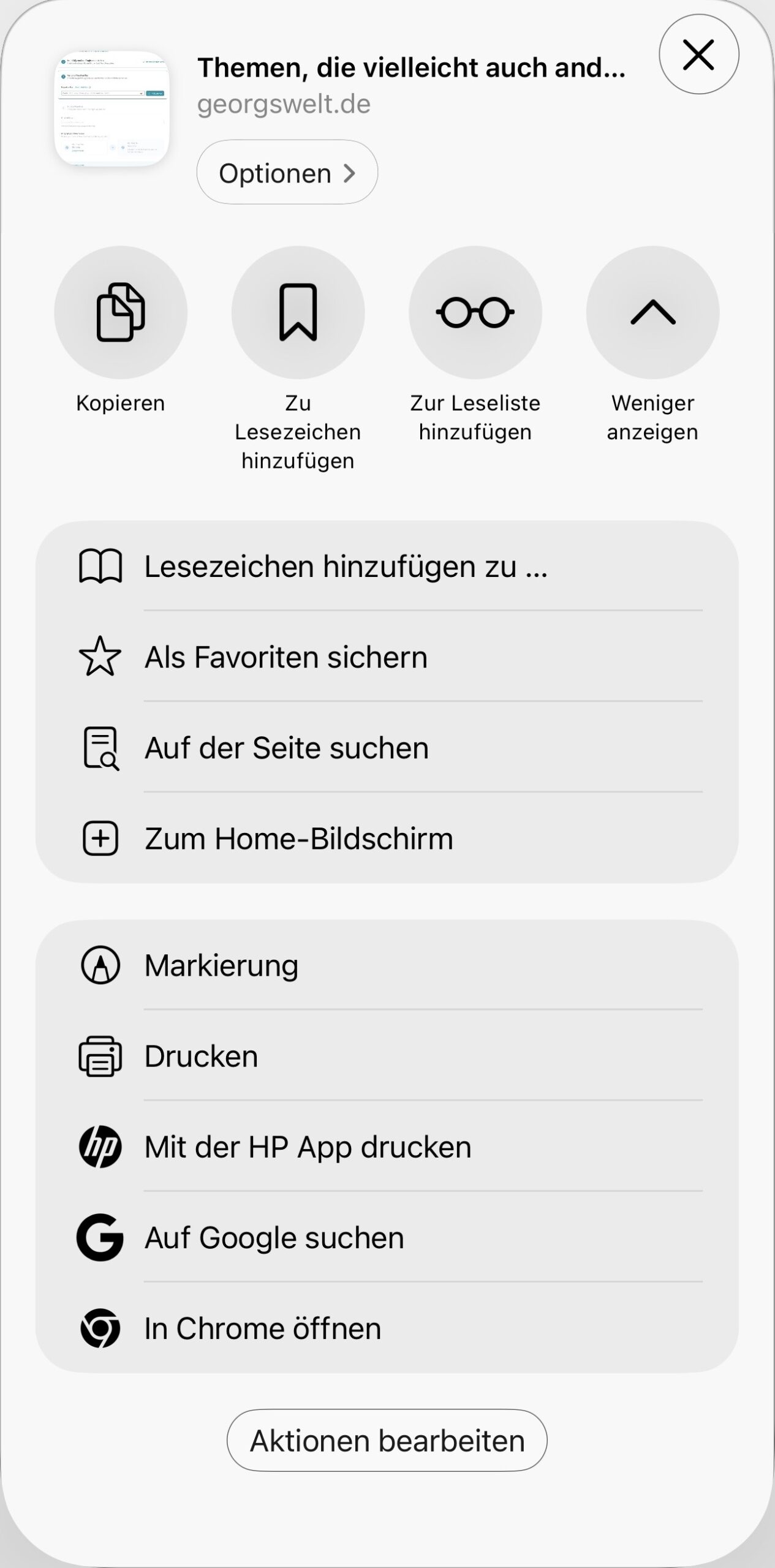Open Auf der Seite suchen
Viewport: 775px width, 1568px height.
coord(387,747)
